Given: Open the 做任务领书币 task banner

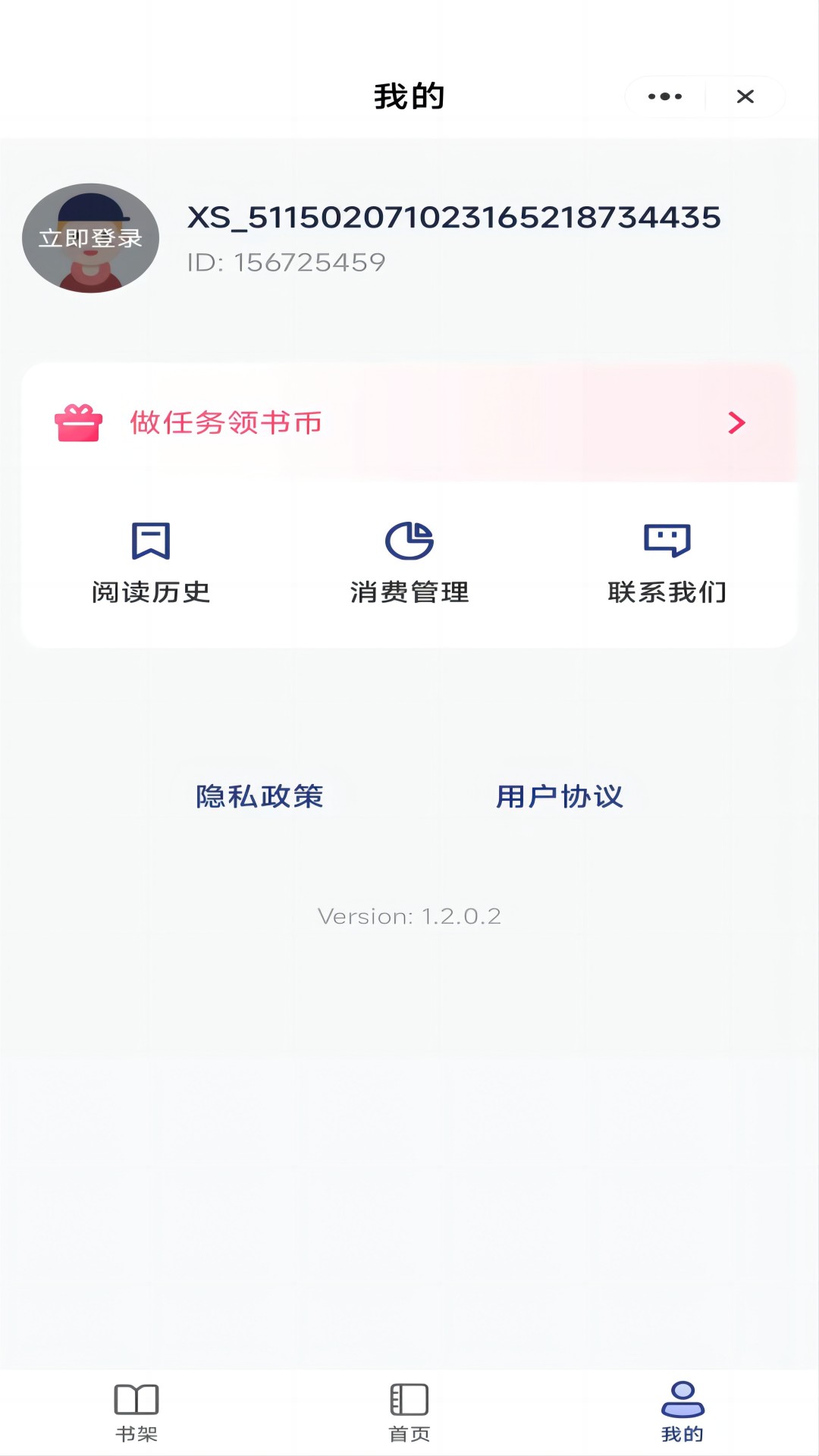Looking at the screenshot, I should pos(409,422).
